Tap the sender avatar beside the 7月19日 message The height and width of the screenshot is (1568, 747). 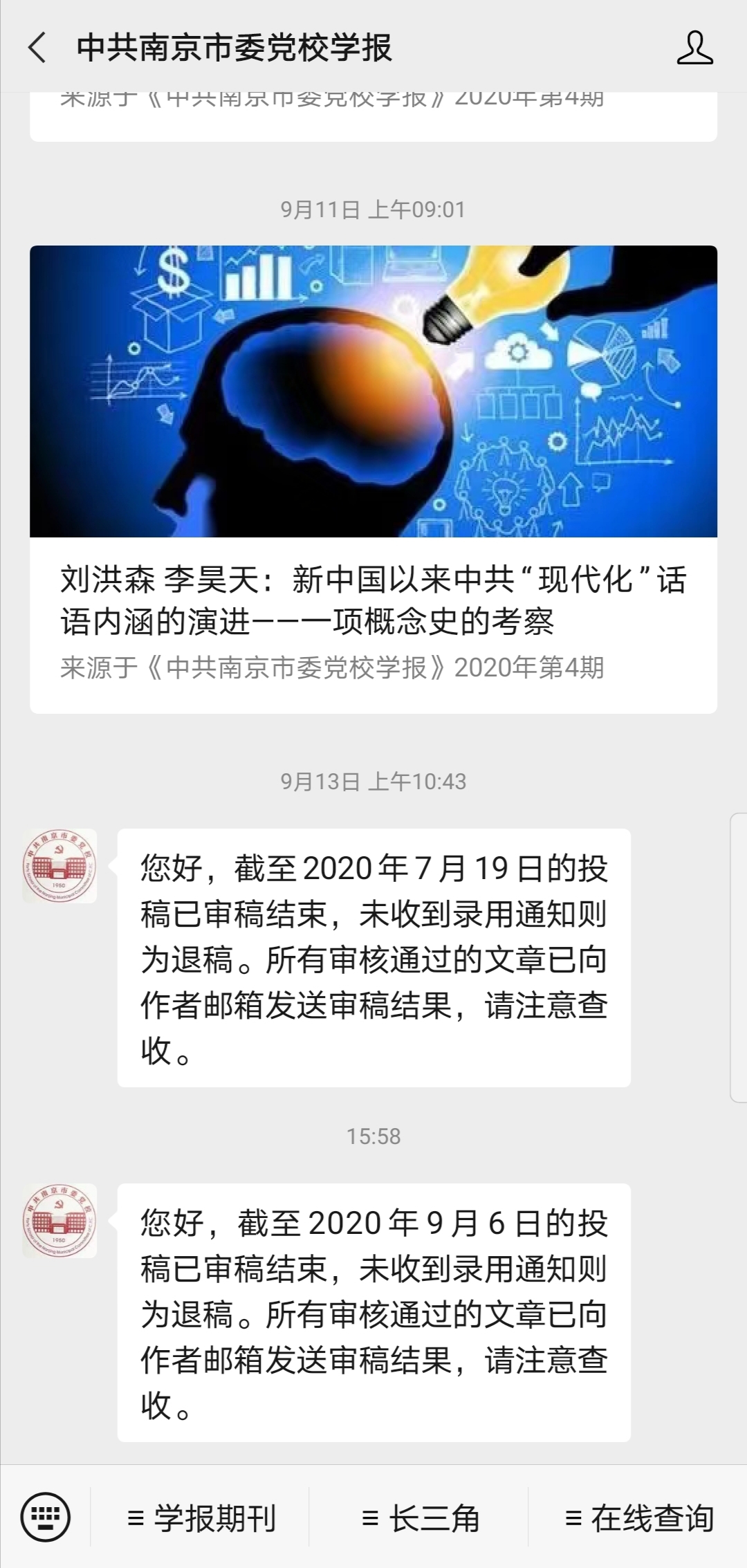click(59, 866)
